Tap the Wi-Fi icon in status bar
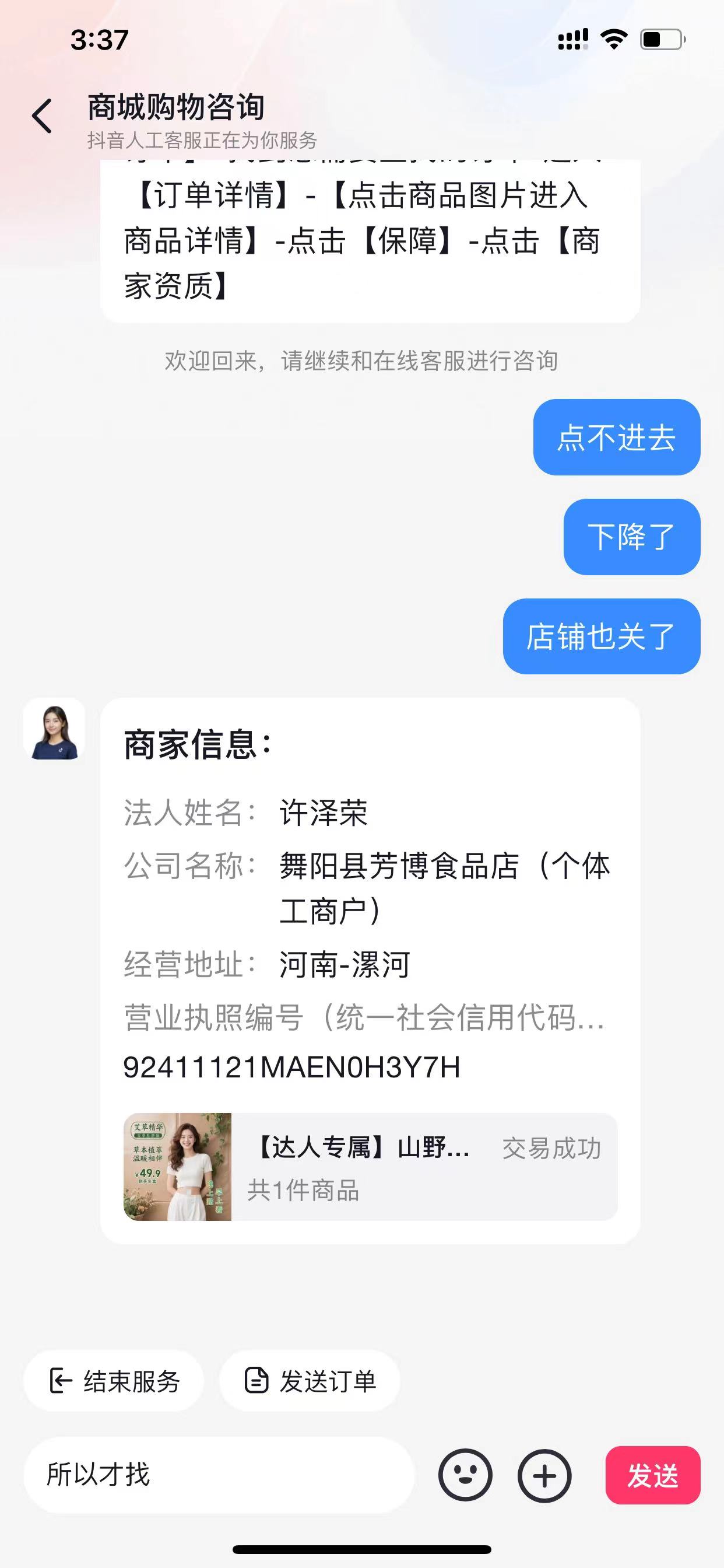Viewport: 724px width, 1568px height. tap(614, 38)
